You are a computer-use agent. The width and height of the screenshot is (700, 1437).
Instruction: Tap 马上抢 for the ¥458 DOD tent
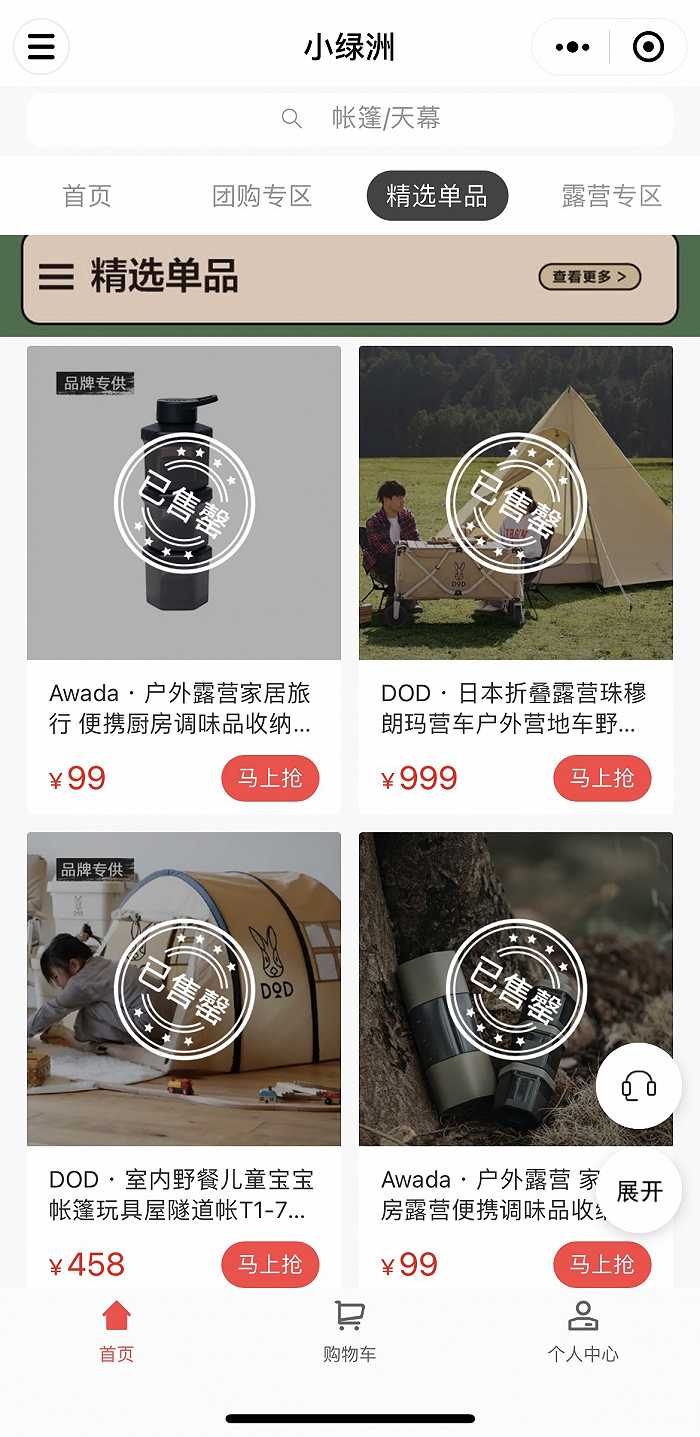pos(270,1264)
